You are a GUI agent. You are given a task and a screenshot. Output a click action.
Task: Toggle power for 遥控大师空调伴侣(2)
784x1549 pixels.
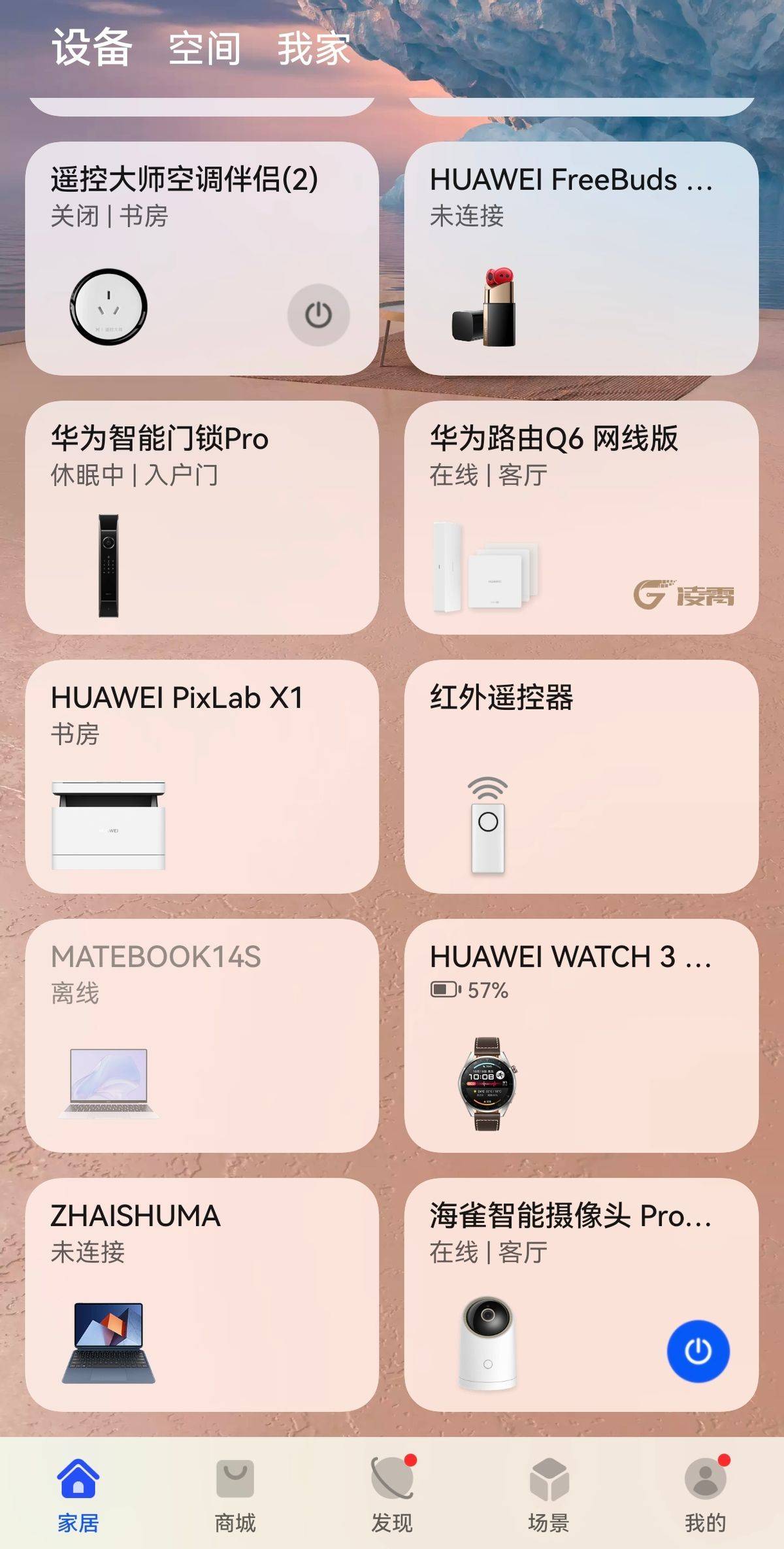coord(318,315)
